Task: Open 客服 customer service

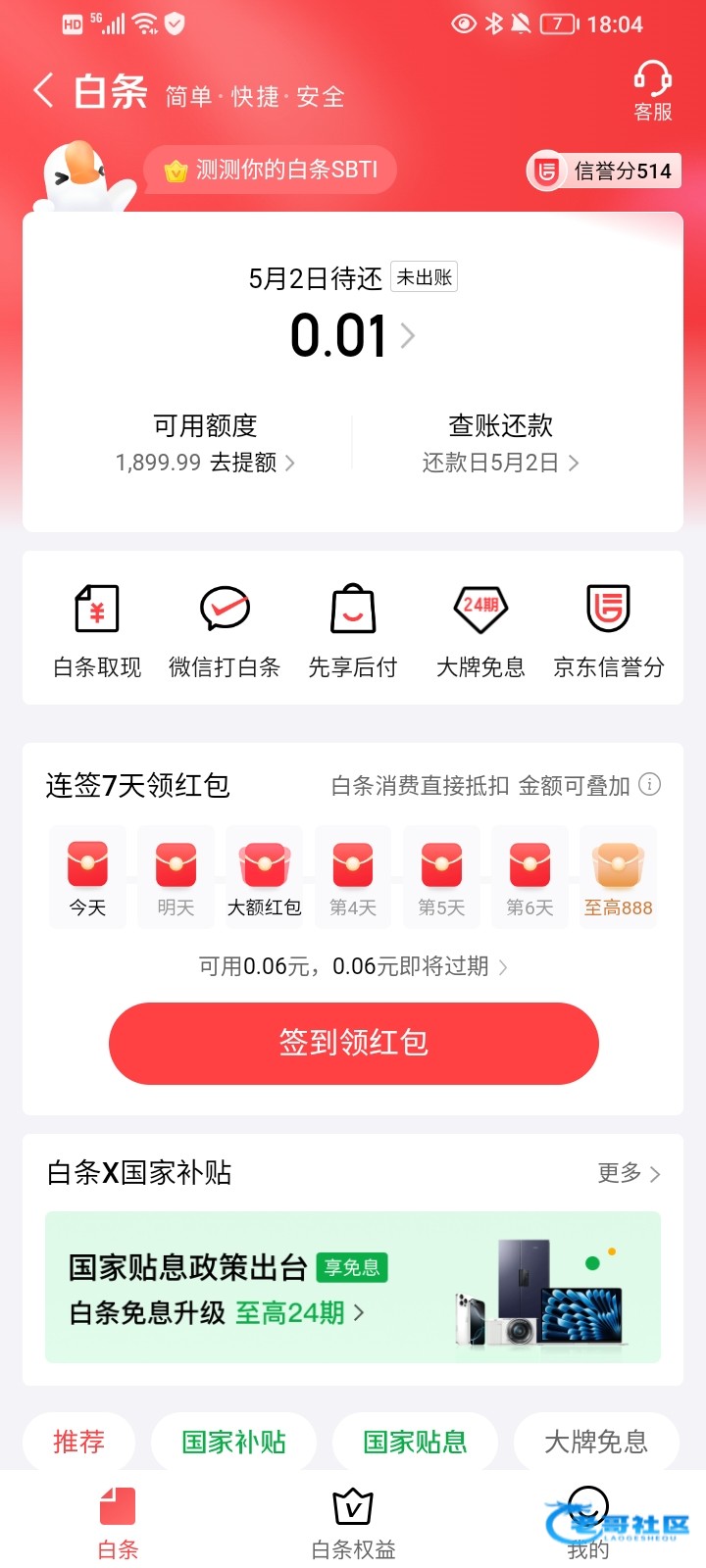Action: pos(652,91)
